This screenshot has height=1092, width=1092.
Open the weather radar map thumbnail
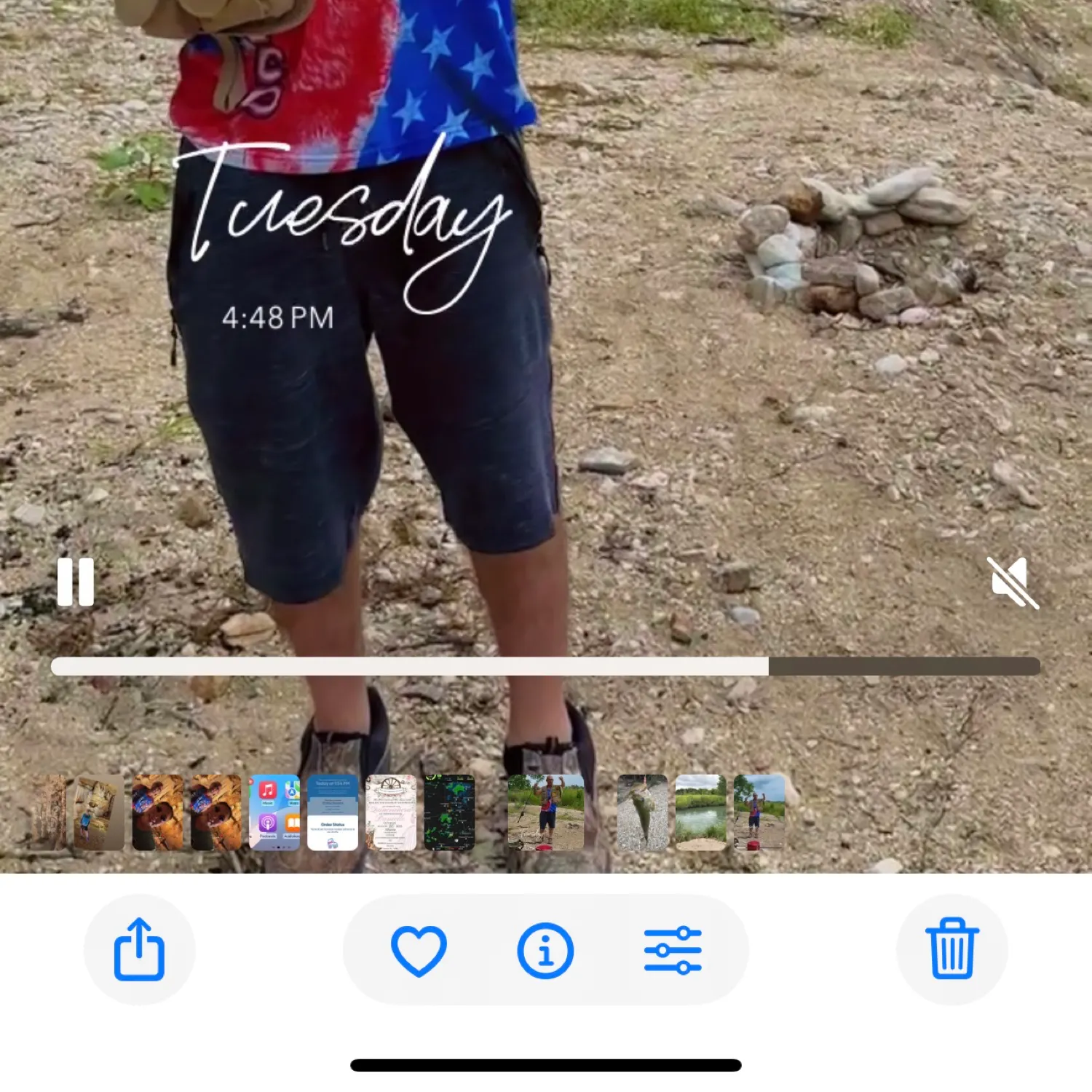point(449,812)
